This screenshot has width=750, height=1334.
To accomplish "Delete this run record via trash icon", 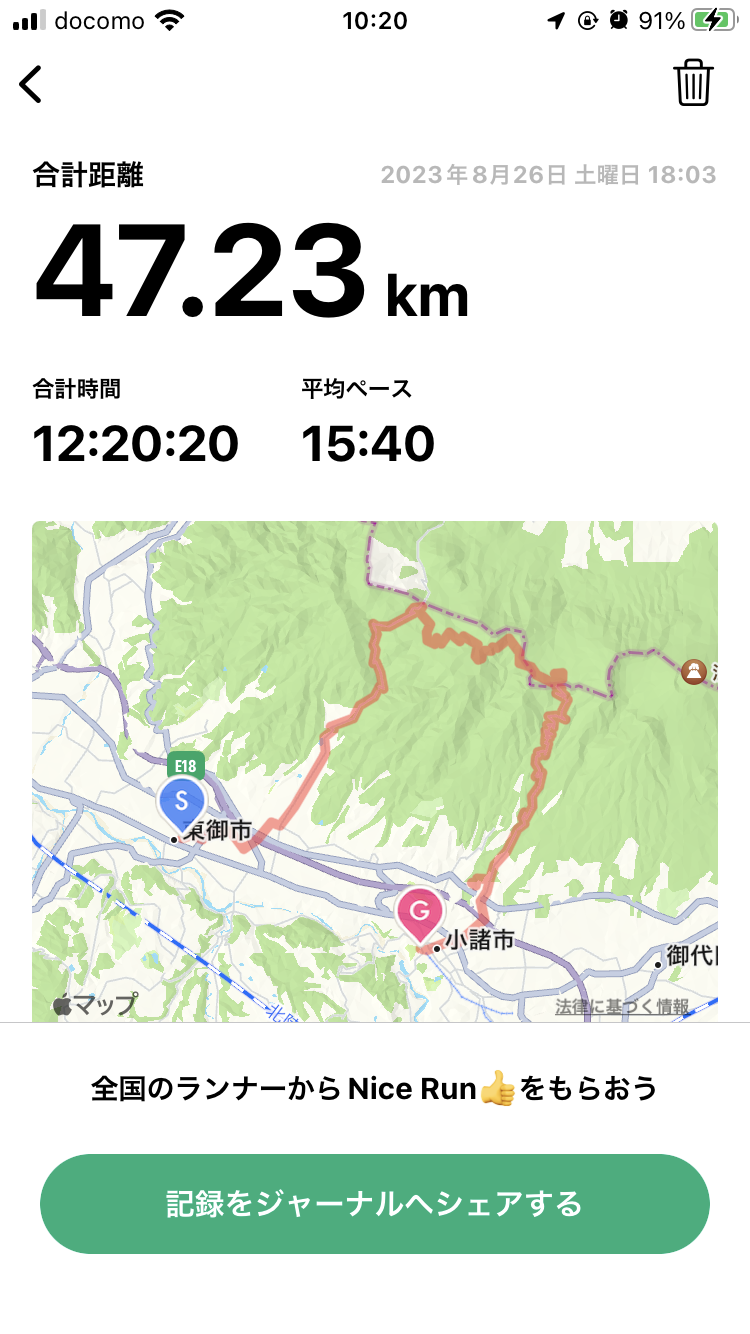I will click(x=693, y=83).
